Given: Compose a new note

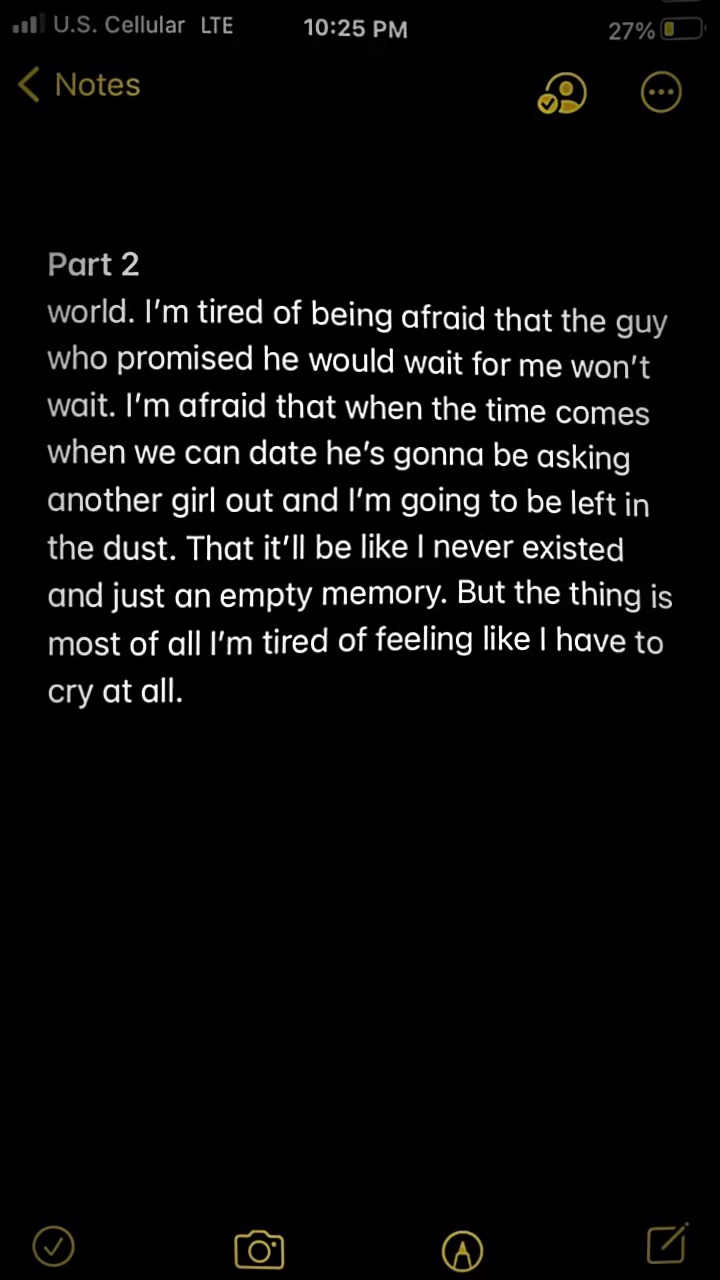Looking at the screenshot, I should click(667, 1244).
